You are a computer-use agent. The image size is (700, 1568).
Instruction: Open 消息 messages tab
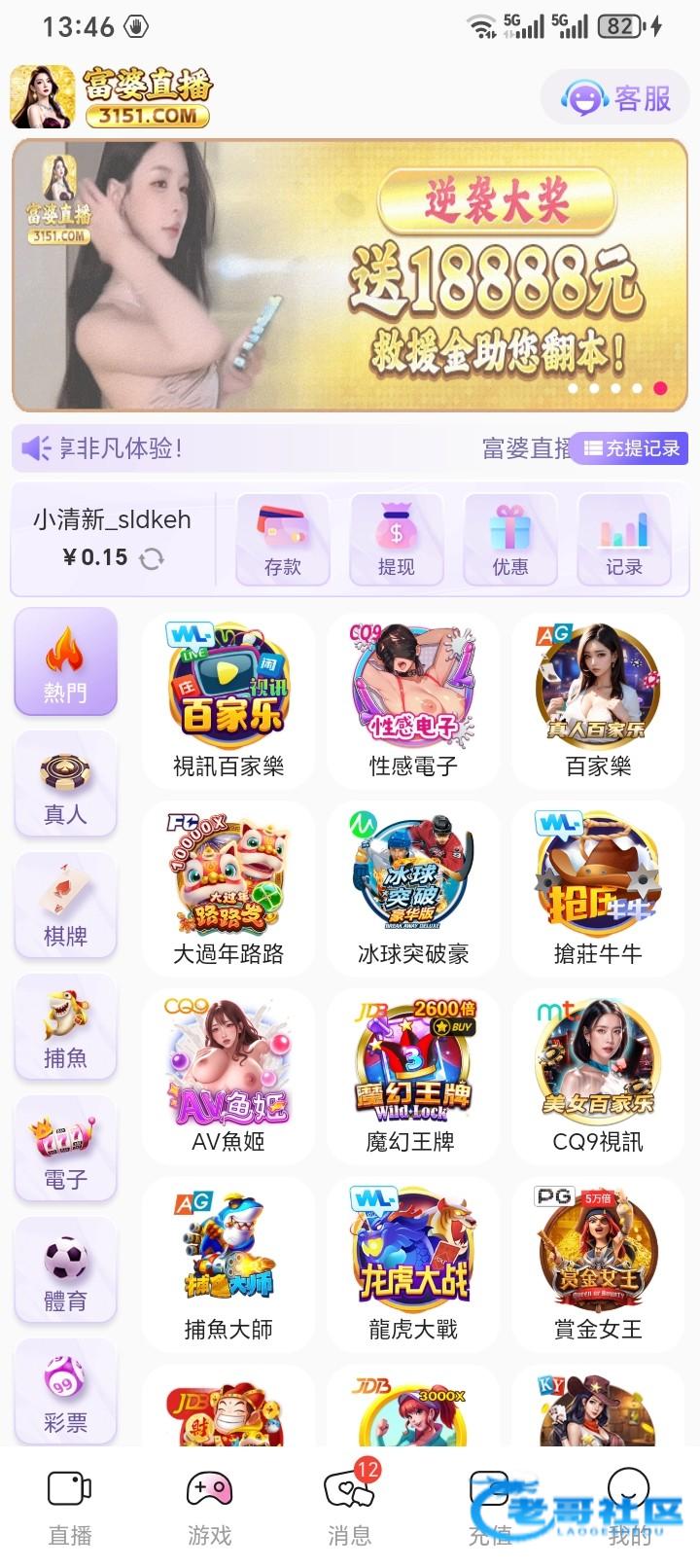[349, 1508]
